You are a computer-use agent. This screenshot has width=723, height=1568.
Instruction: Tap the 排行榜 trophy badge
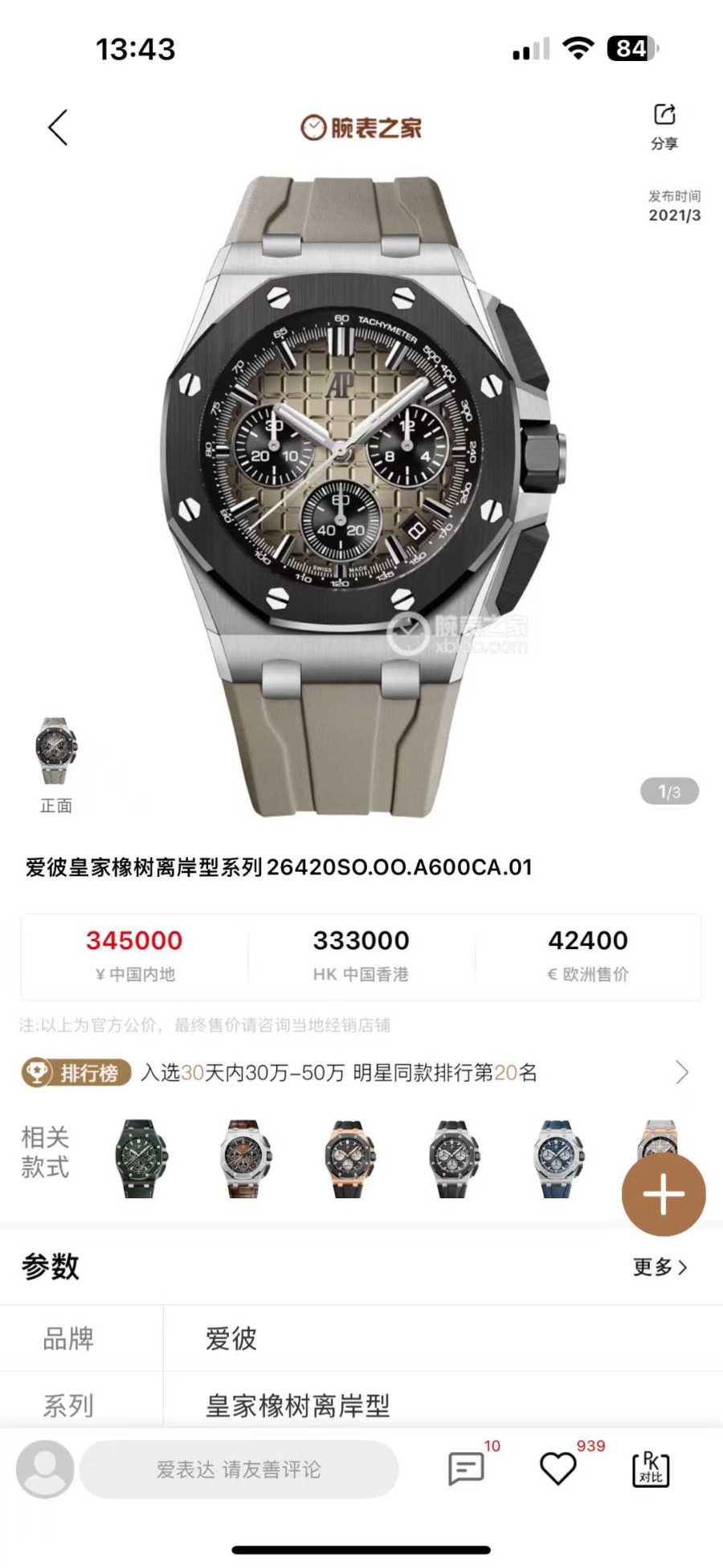(75, 1072)
